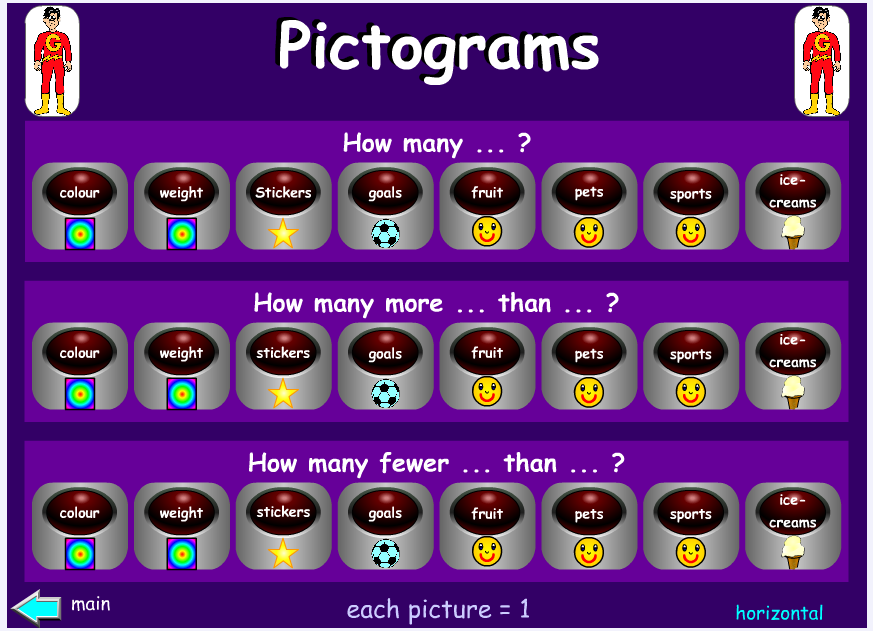Select stickers under 'How many more'
Screen dimensions: 873x631
[x=284, y=353]
